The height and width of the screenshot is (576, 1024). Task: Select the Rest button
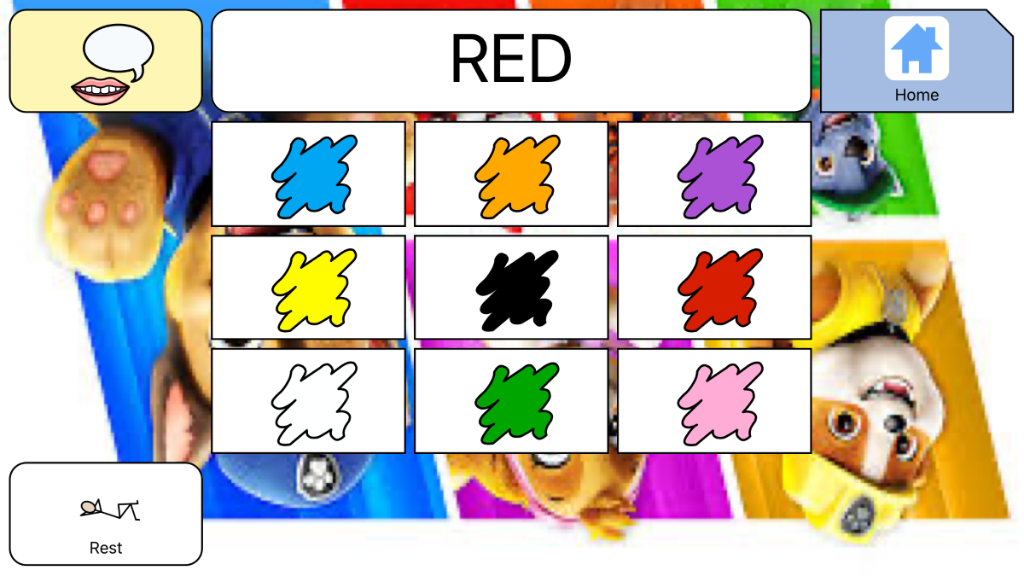(x=106, y=514)
